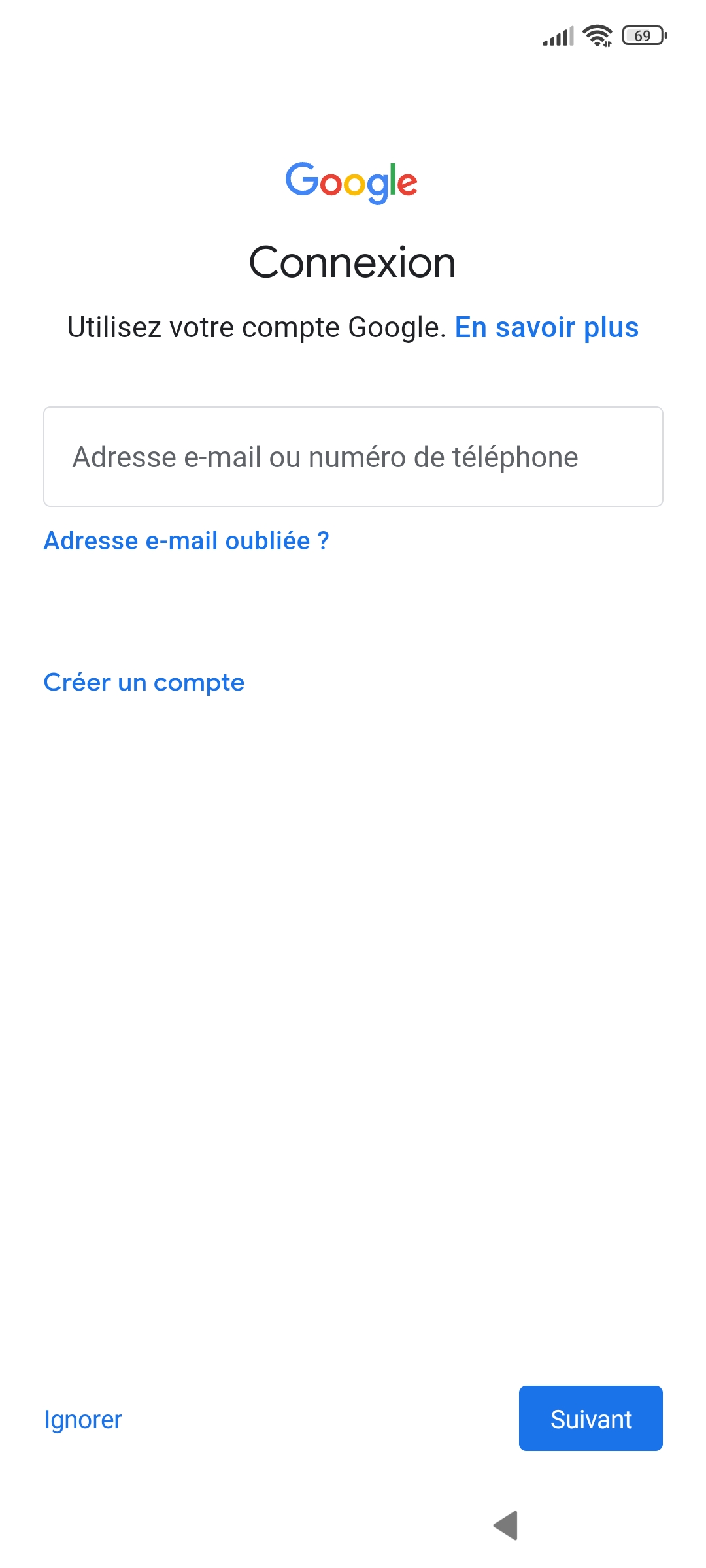The height and width of the screenshot is (1568, 706).
Task: Focus the e-mail or phone number field
Action: pyautogui.click(x=353, y=457)
